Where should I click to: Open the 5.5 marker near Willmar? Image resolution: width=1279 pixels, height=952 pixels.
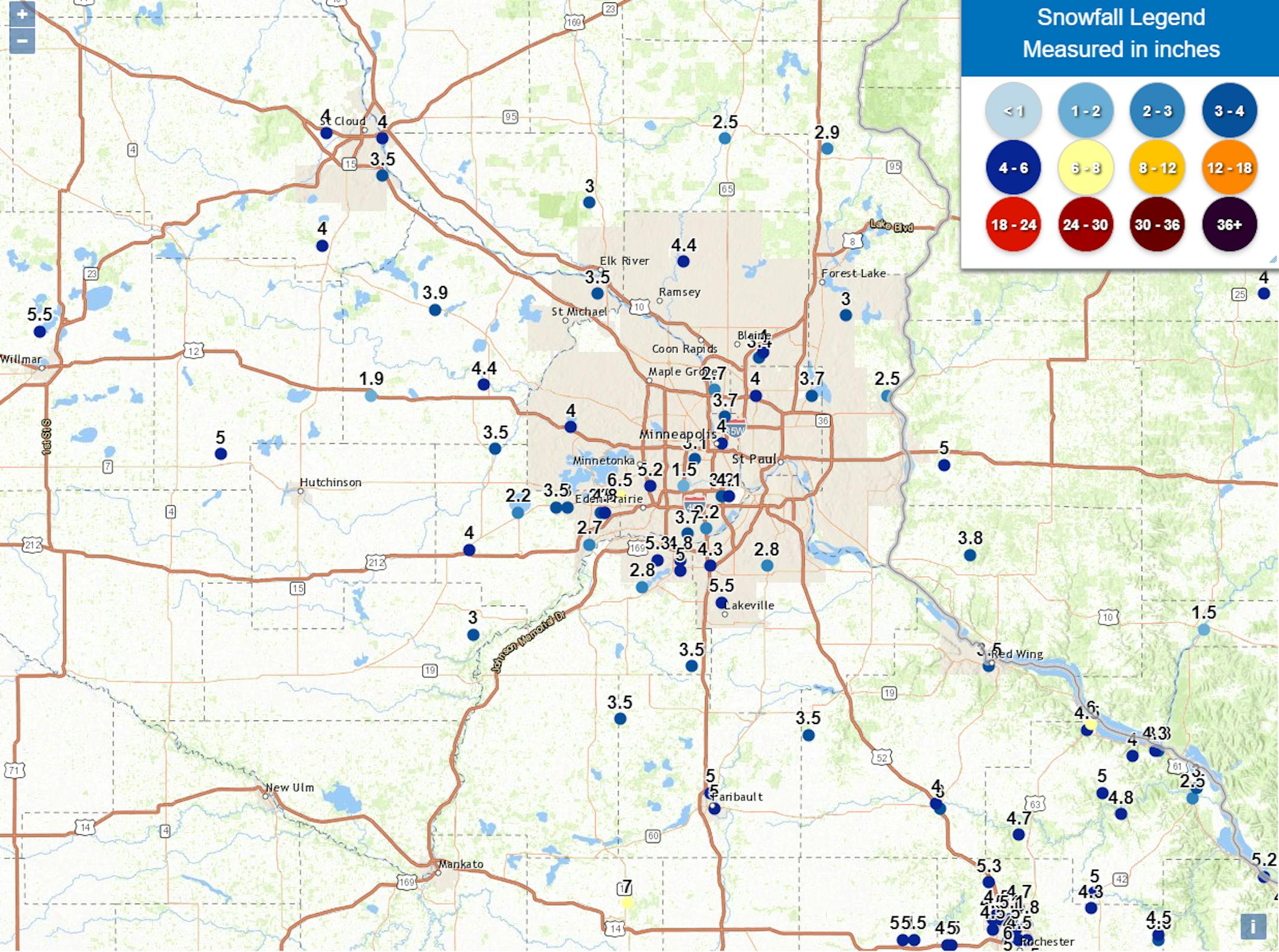[x=40, y=332]
